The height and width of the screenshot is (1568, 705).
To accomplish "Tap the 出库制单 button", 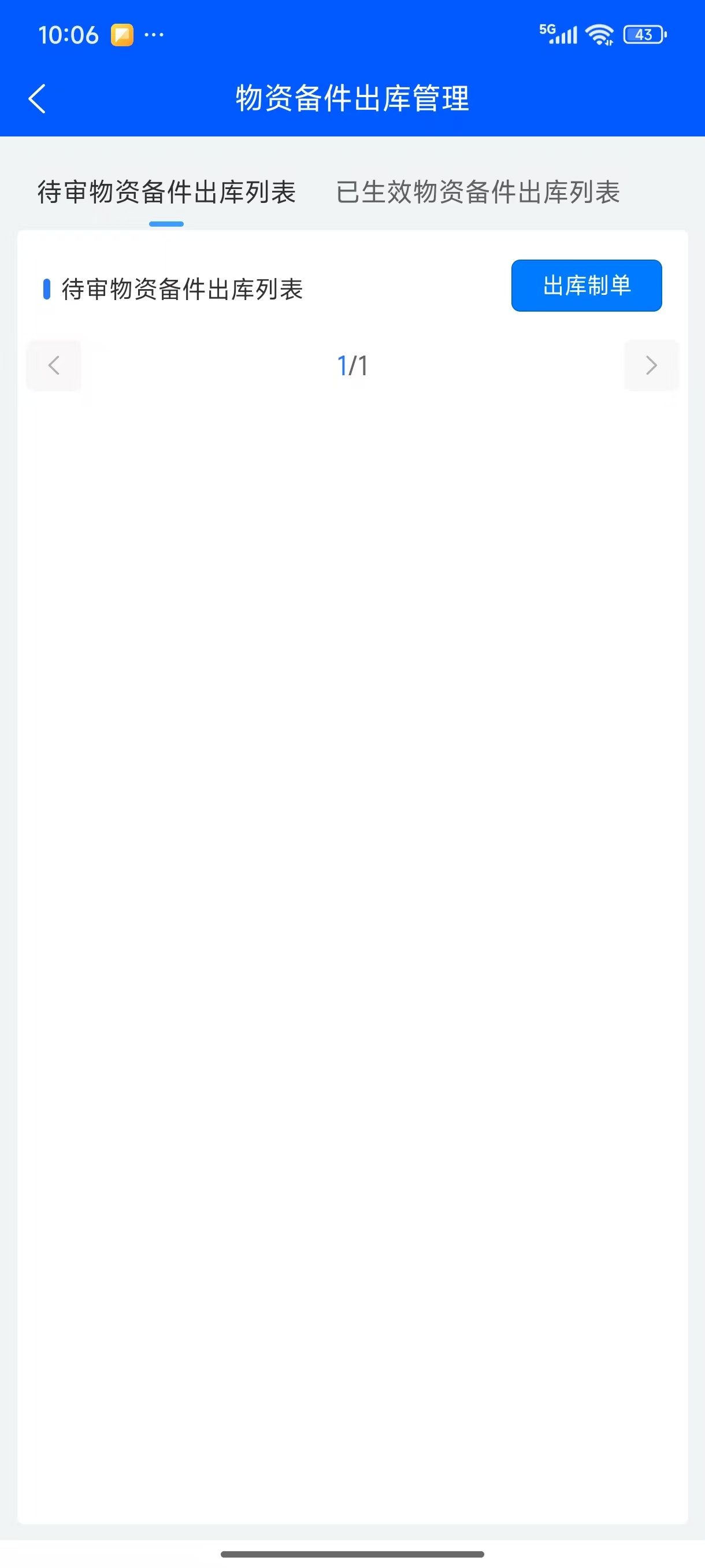I will (586, 286).
